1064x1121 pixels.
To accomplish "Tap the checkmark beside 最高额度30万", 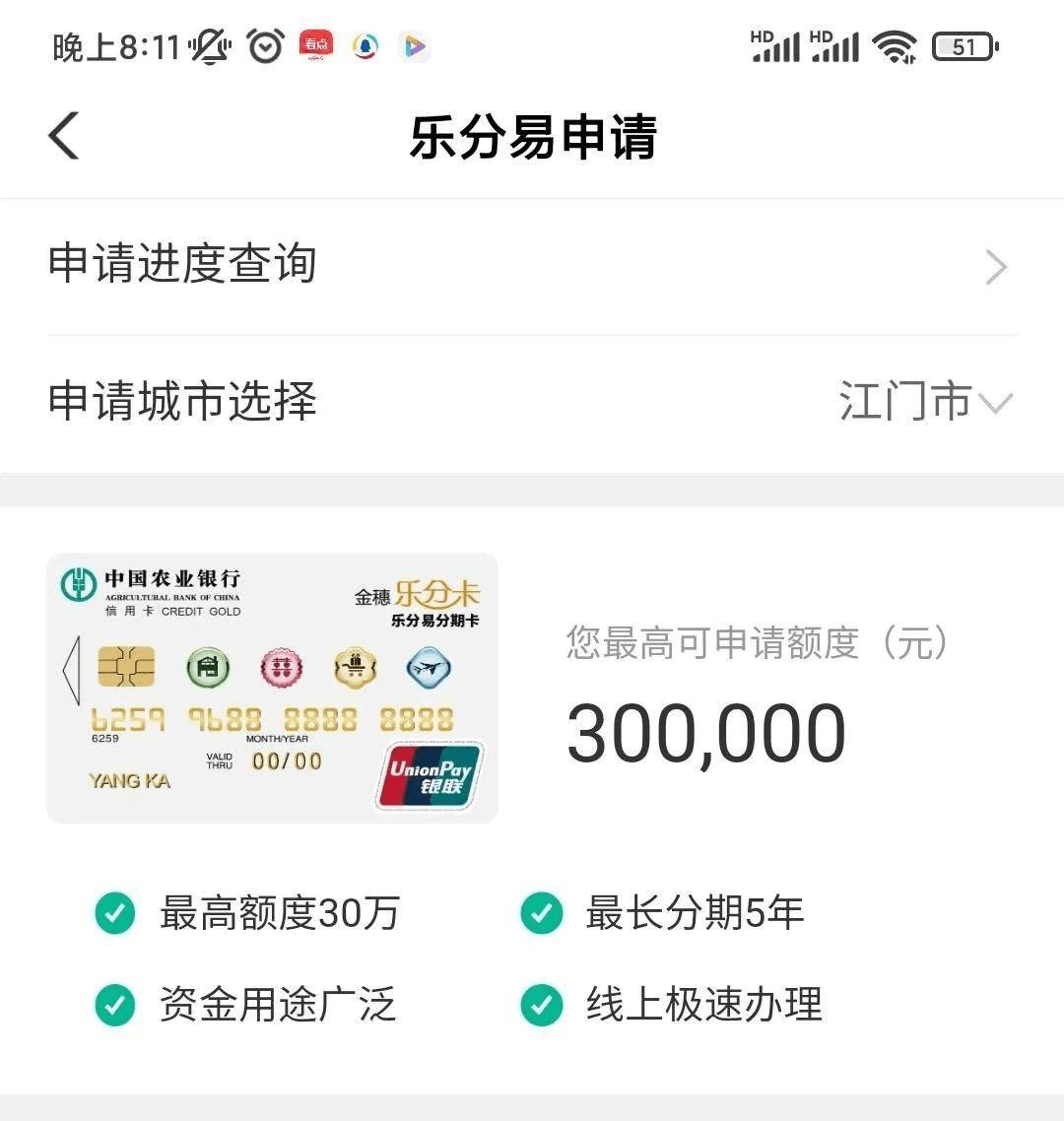I will coord(113,913).
